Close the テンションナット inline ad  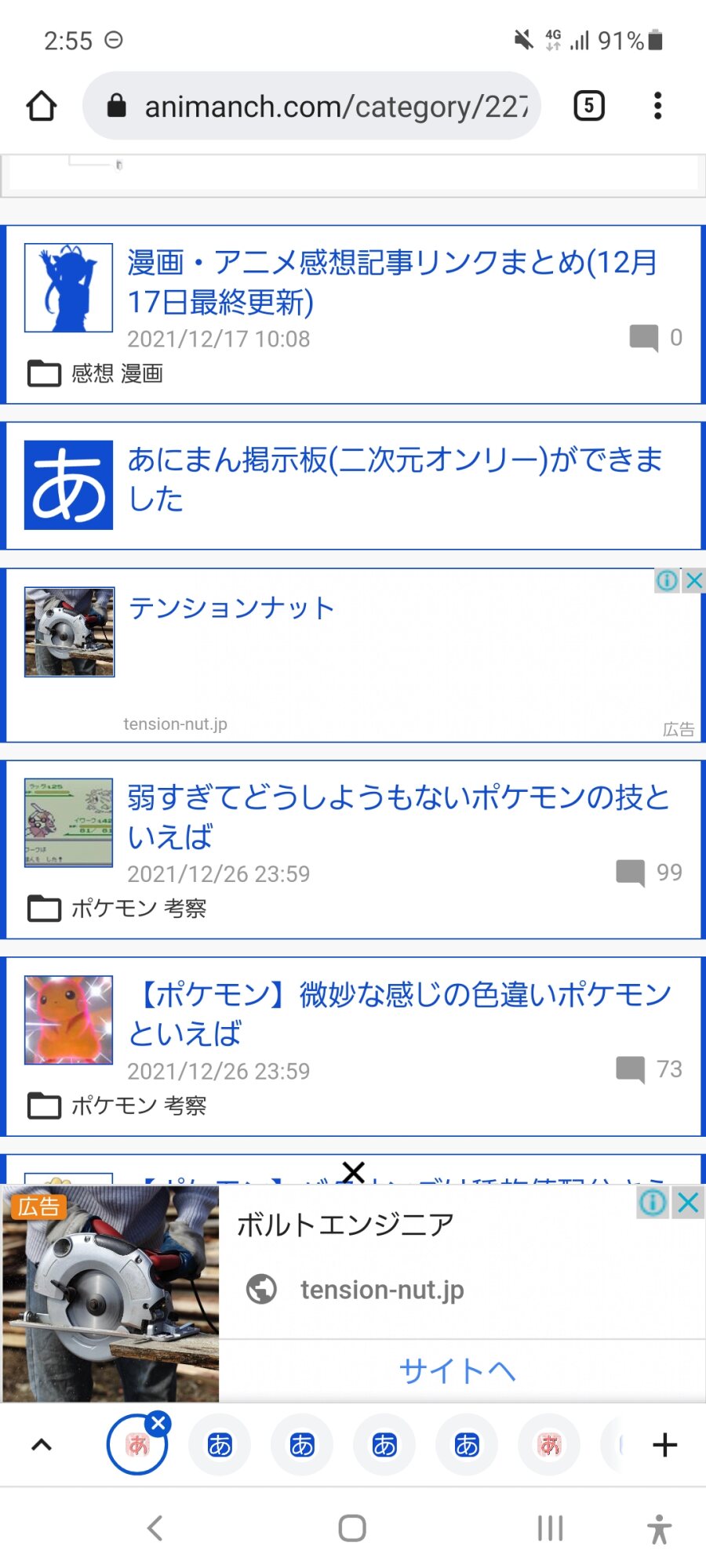click(694, 581)
